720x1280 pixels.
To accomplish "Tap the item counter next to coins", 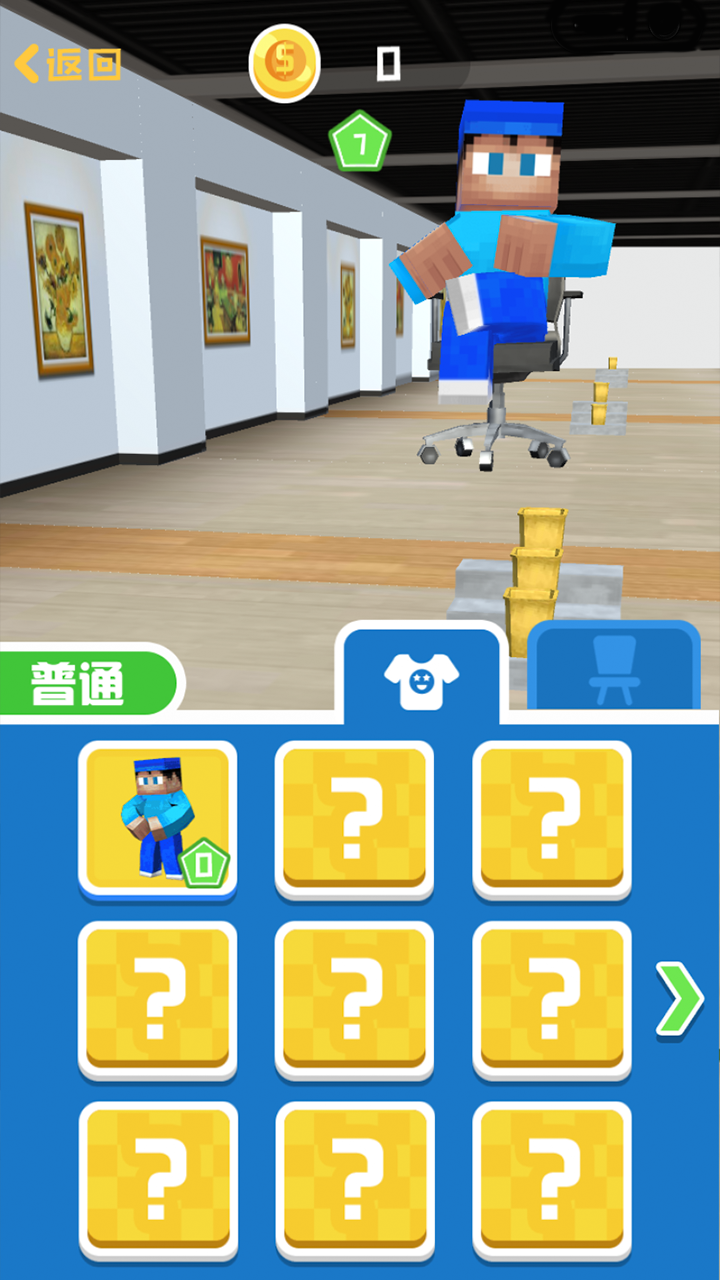I will (x=388, y=62).
